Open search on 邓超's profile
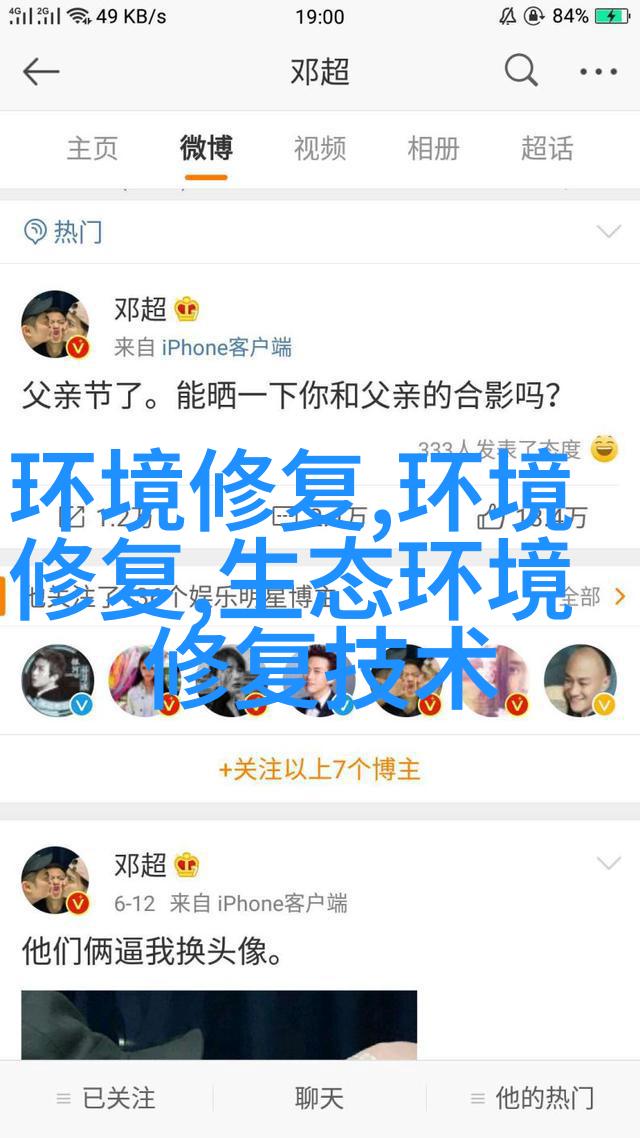 [521, 72]
